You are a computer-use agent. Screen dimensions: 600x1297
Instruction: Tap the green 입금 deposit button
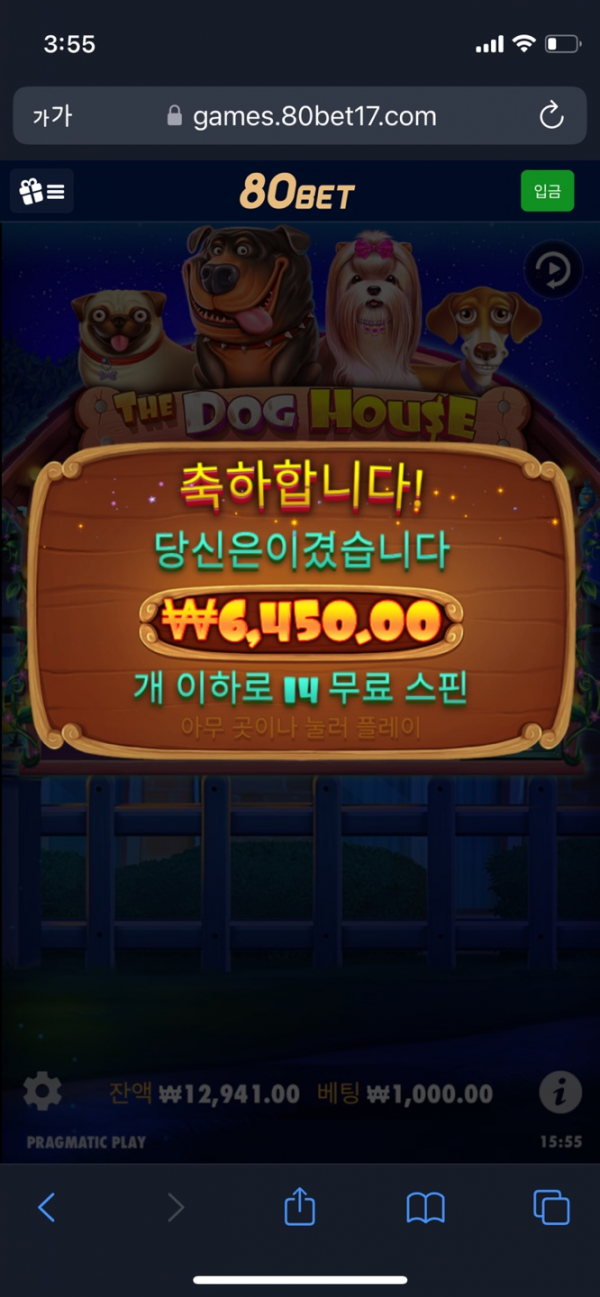(547, 191)
